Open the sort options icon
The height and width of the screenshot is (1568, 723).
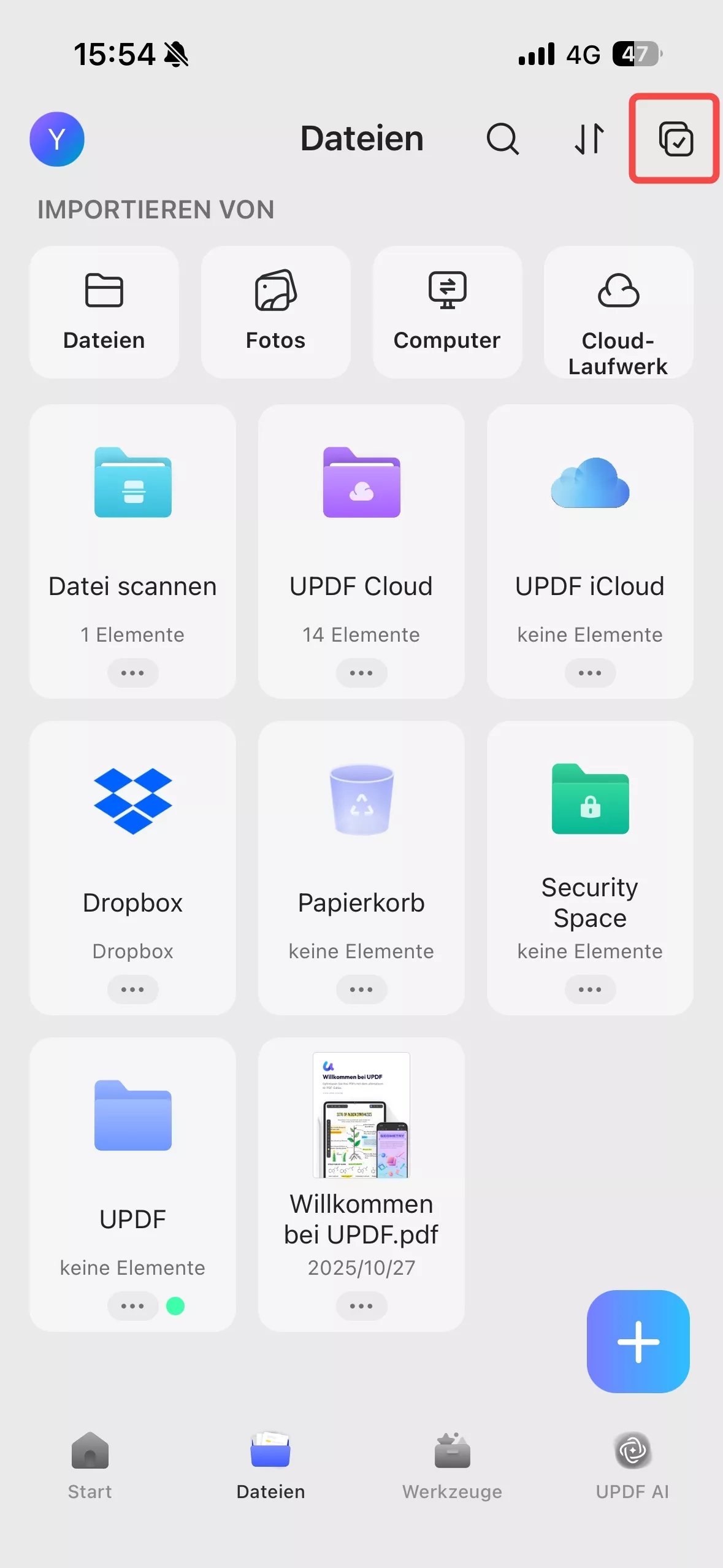coord(589,139)
